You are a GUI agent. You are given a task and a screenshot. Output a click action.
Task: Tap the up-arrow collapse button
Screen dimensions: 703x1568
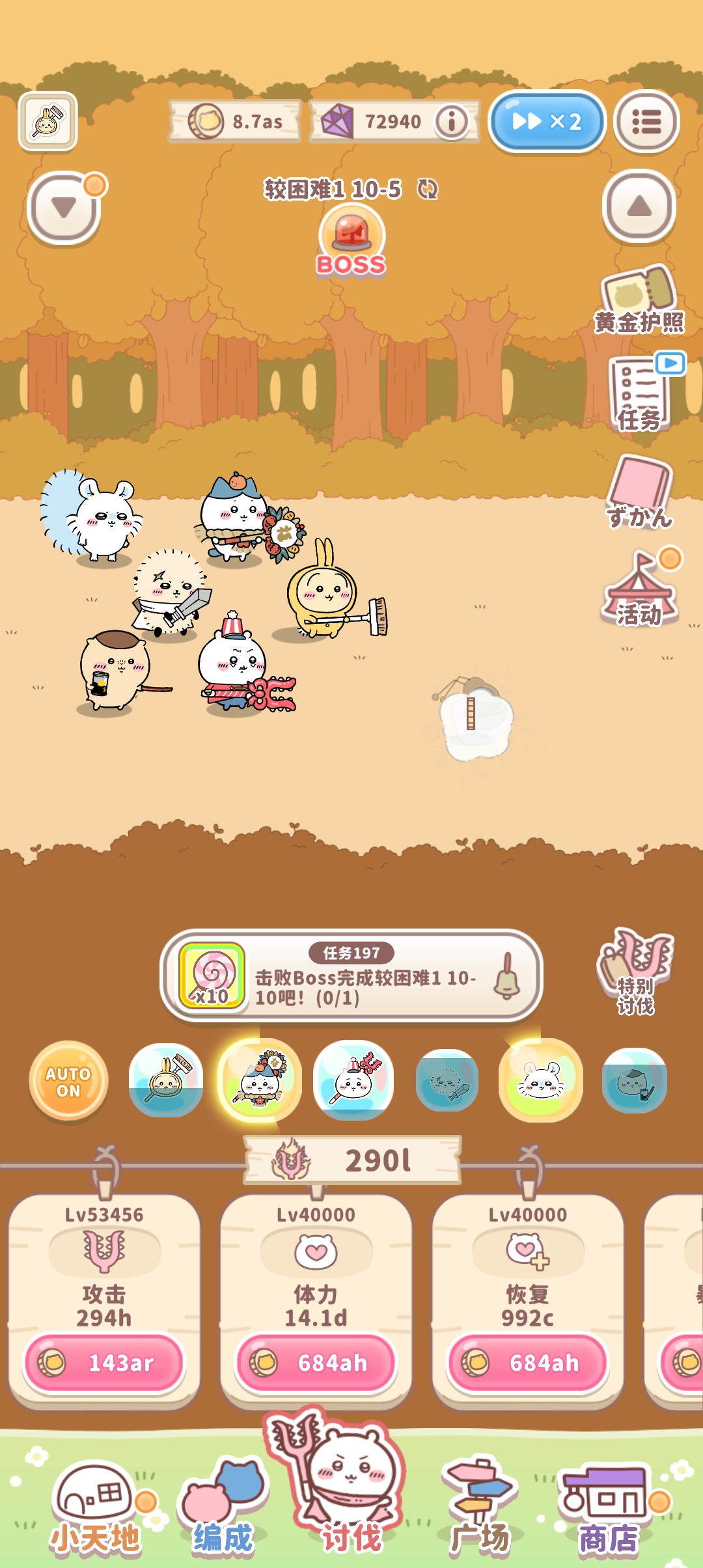639,206
